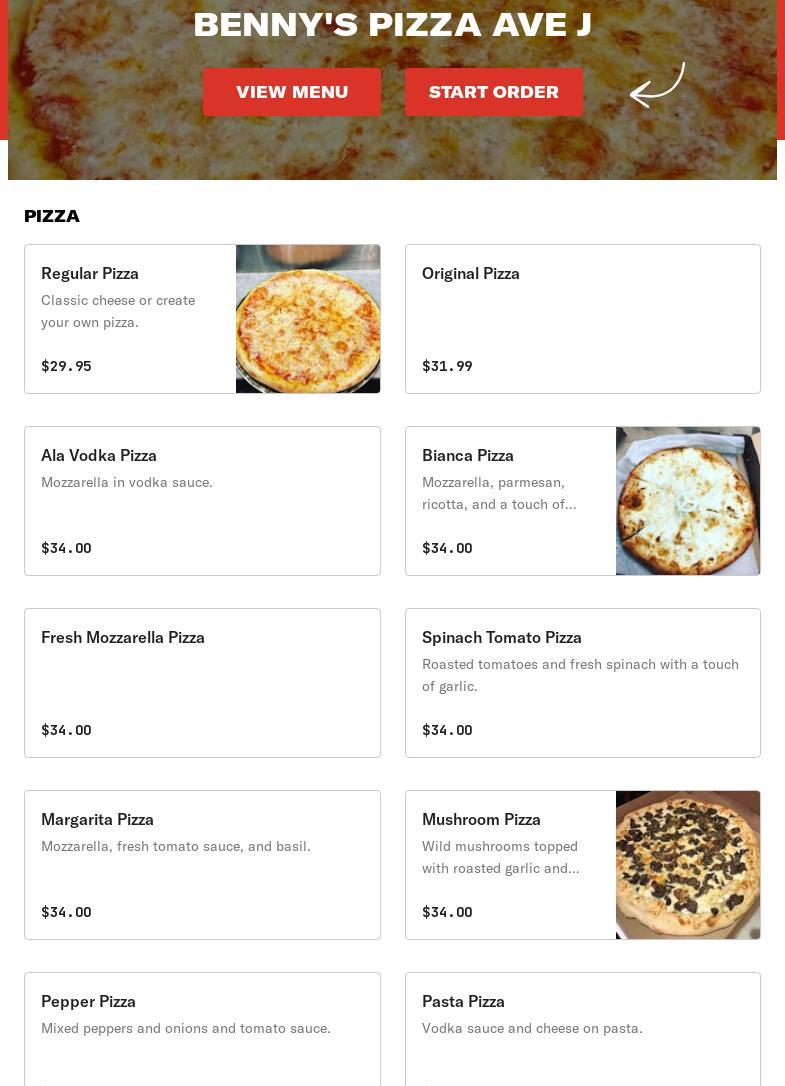Pick the Margarita Pizza

point(202,865)
